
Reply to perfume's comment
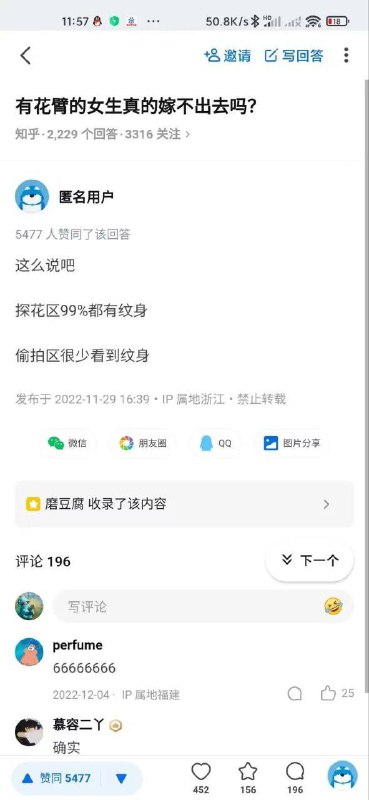294,693
